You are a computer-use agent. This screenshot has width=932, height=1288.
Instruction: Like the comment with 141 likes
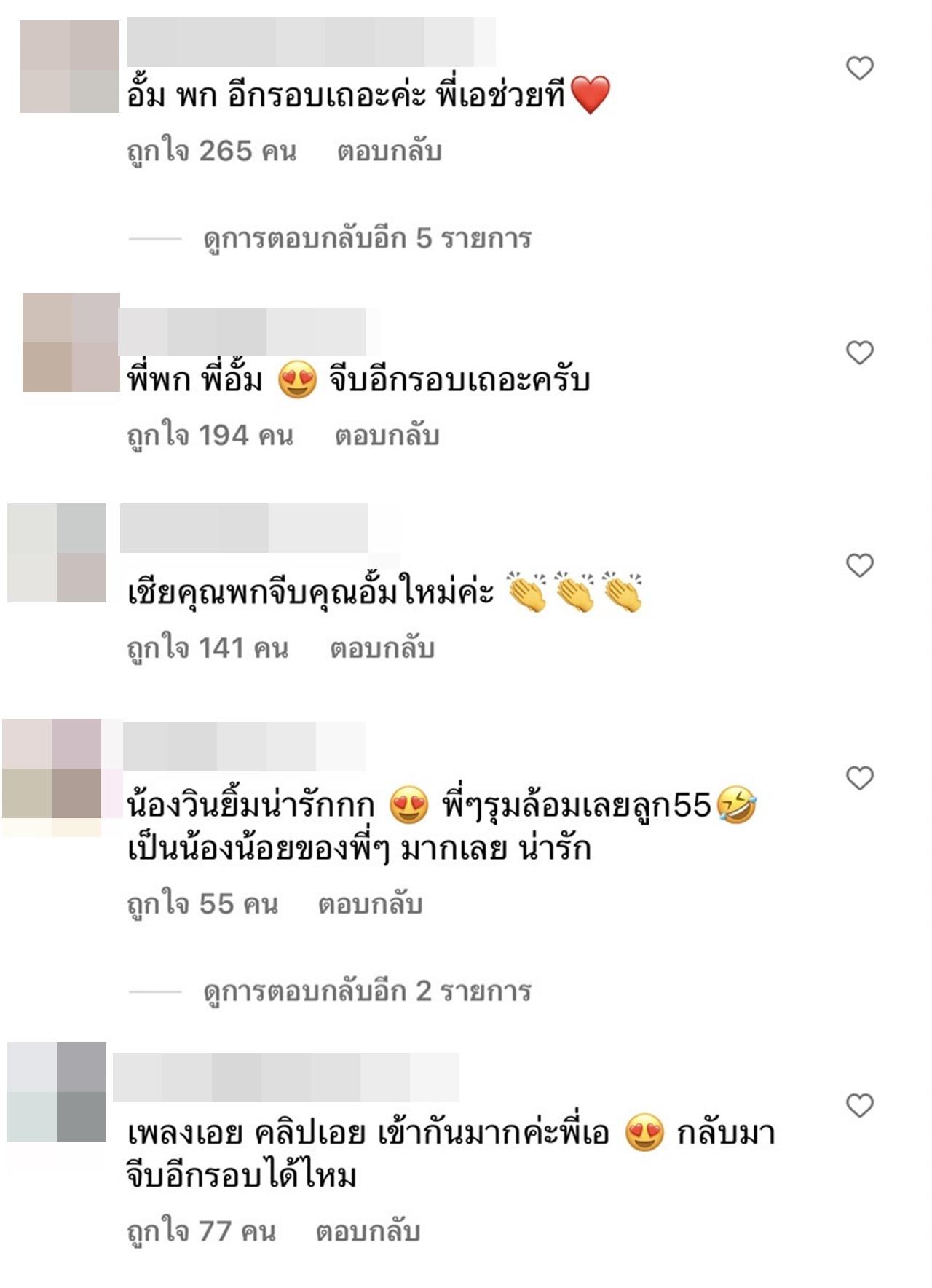coord(859,565)
